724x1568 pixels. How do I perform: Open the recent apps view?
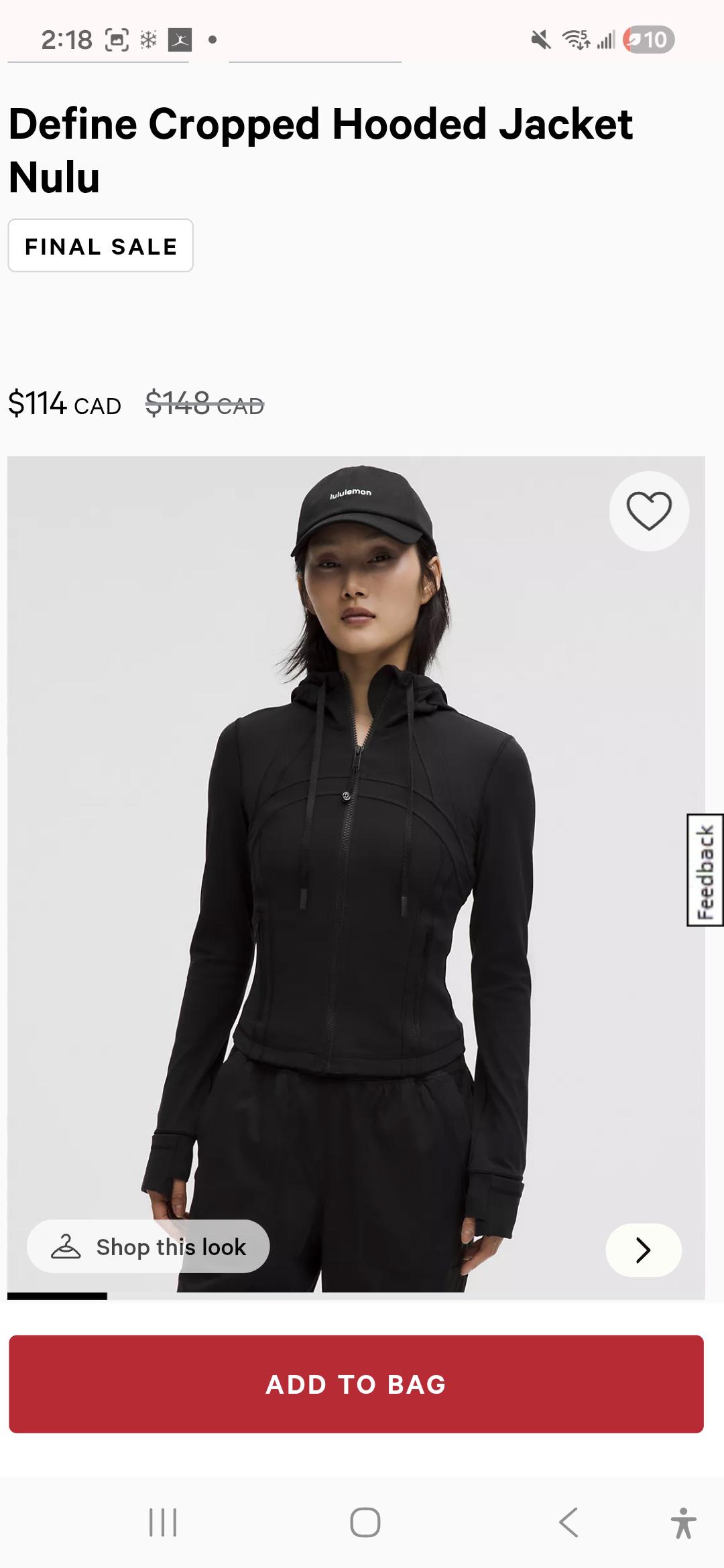(163, 1522)
